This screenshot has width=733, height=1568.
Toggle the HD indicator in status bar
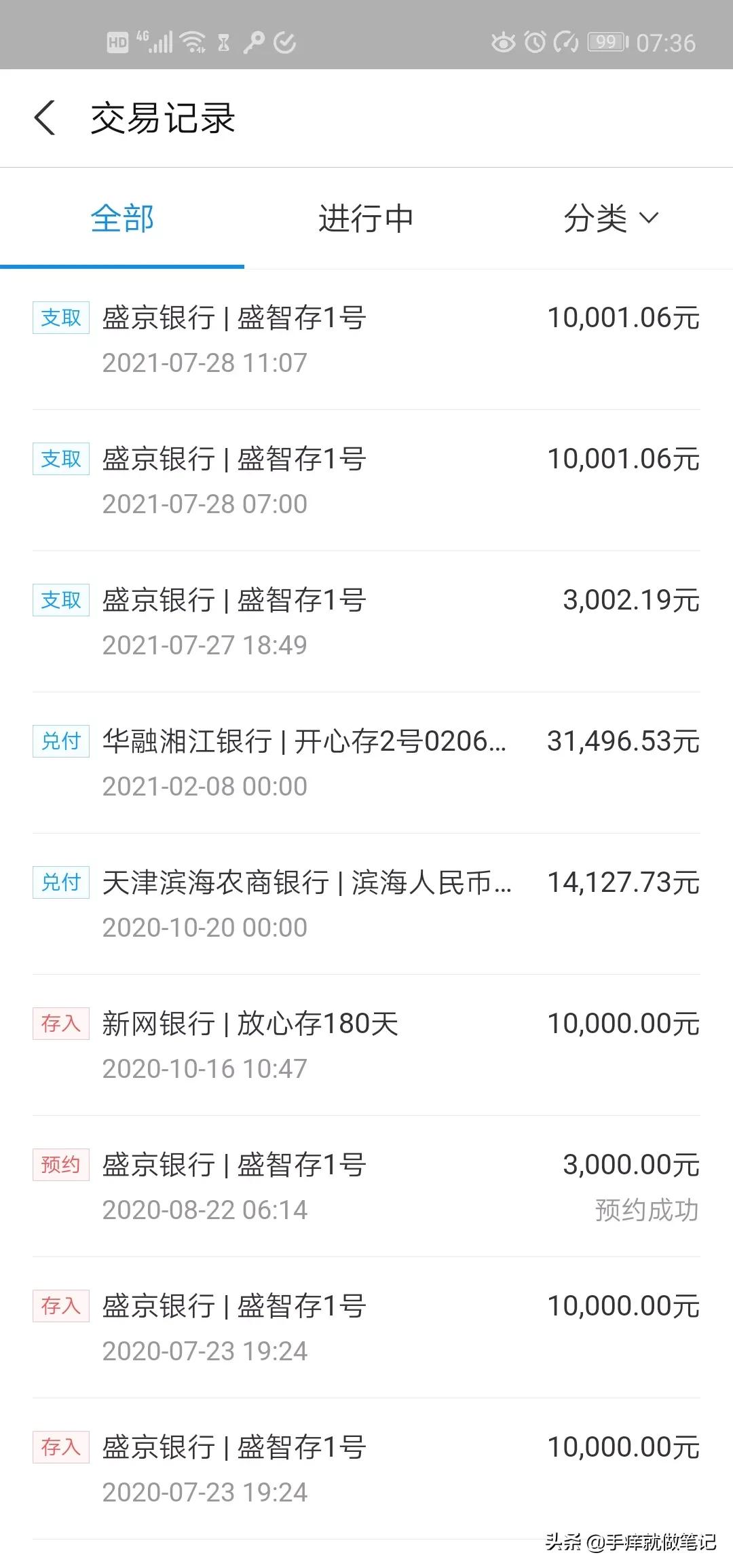click(119, 42)
